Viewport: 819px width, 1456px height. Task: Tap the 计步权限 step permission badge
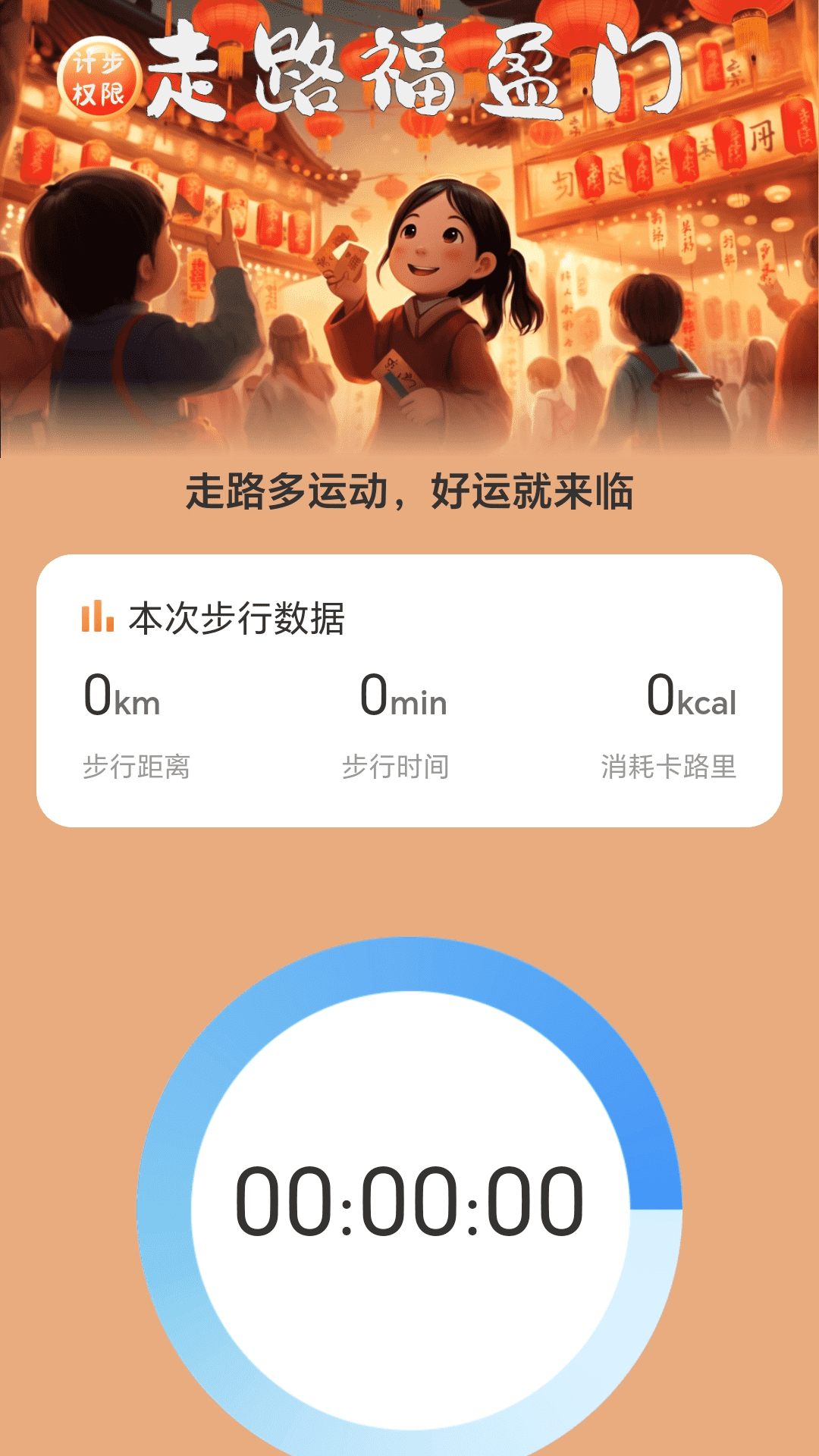click(x=99, y=79)
